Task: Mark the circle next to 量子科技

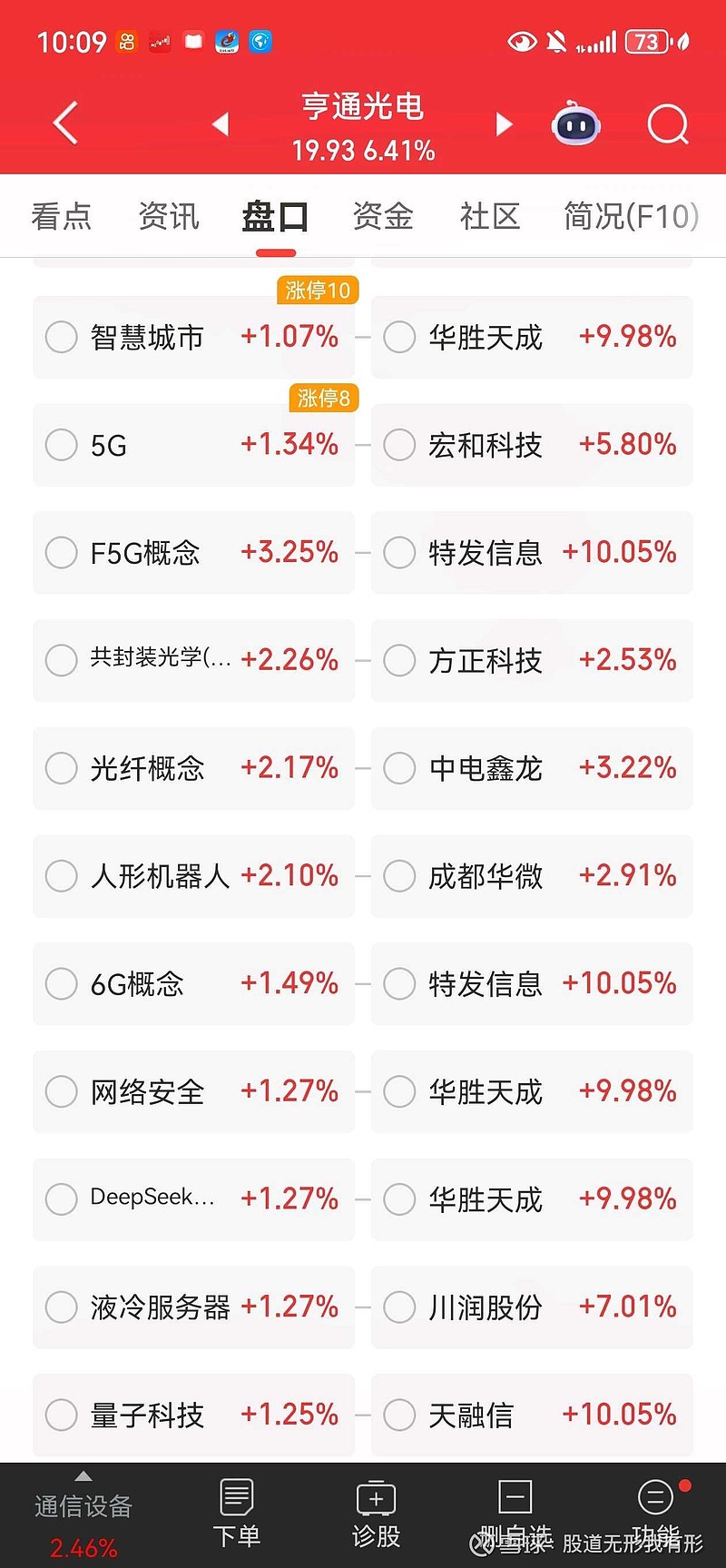Action: pos(61,1415)
